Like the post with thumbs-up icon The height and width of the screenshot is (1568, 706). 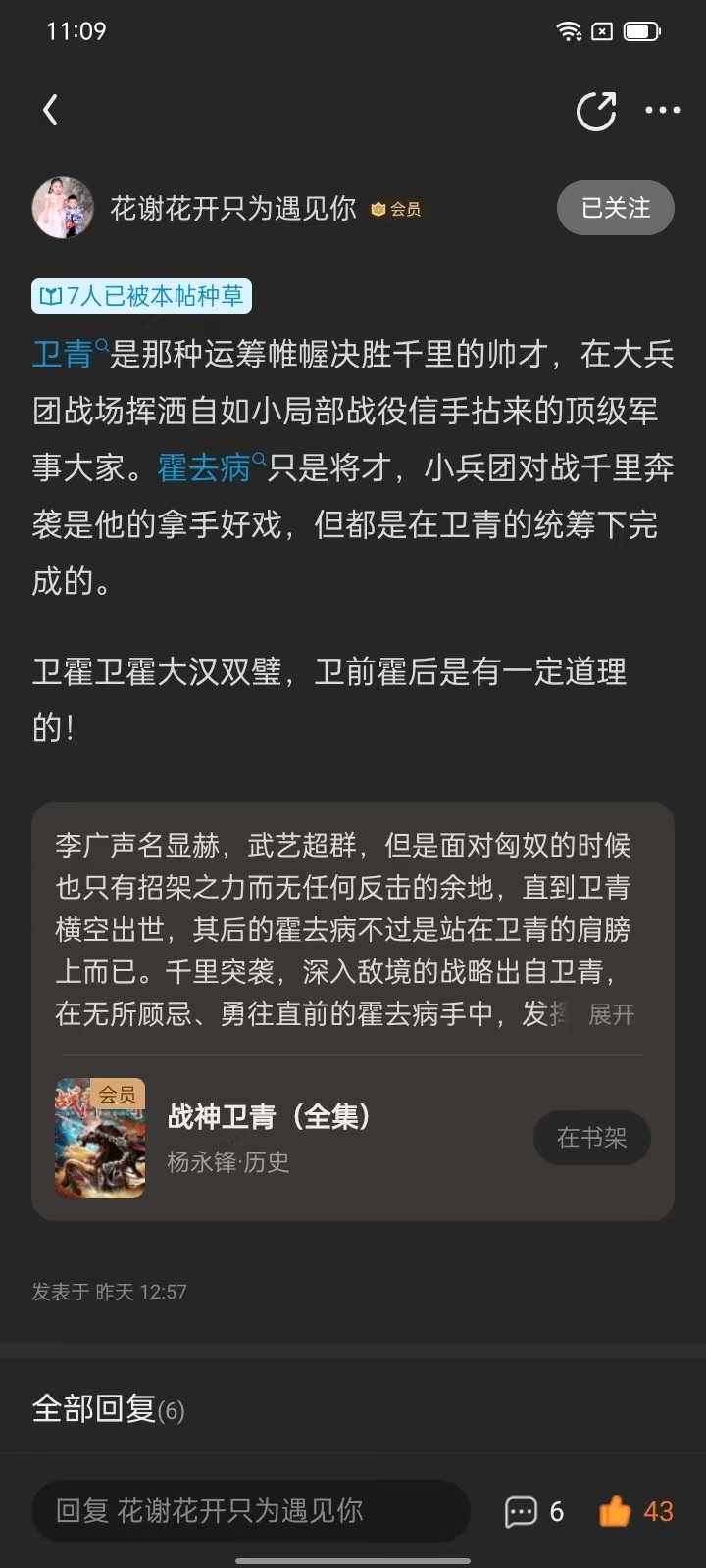coord(636,1511)
